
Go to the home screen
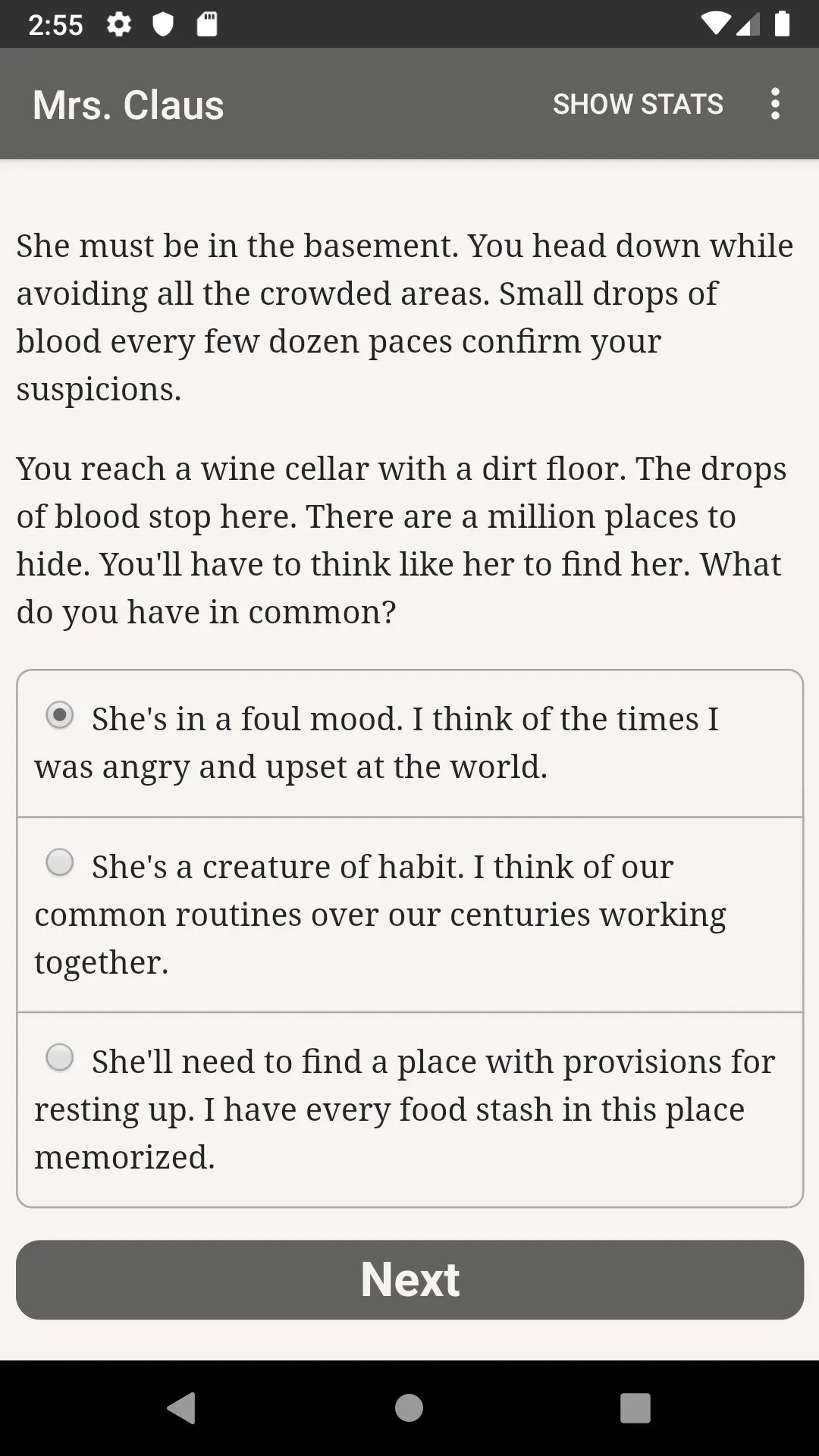(x=409, y=1408)
